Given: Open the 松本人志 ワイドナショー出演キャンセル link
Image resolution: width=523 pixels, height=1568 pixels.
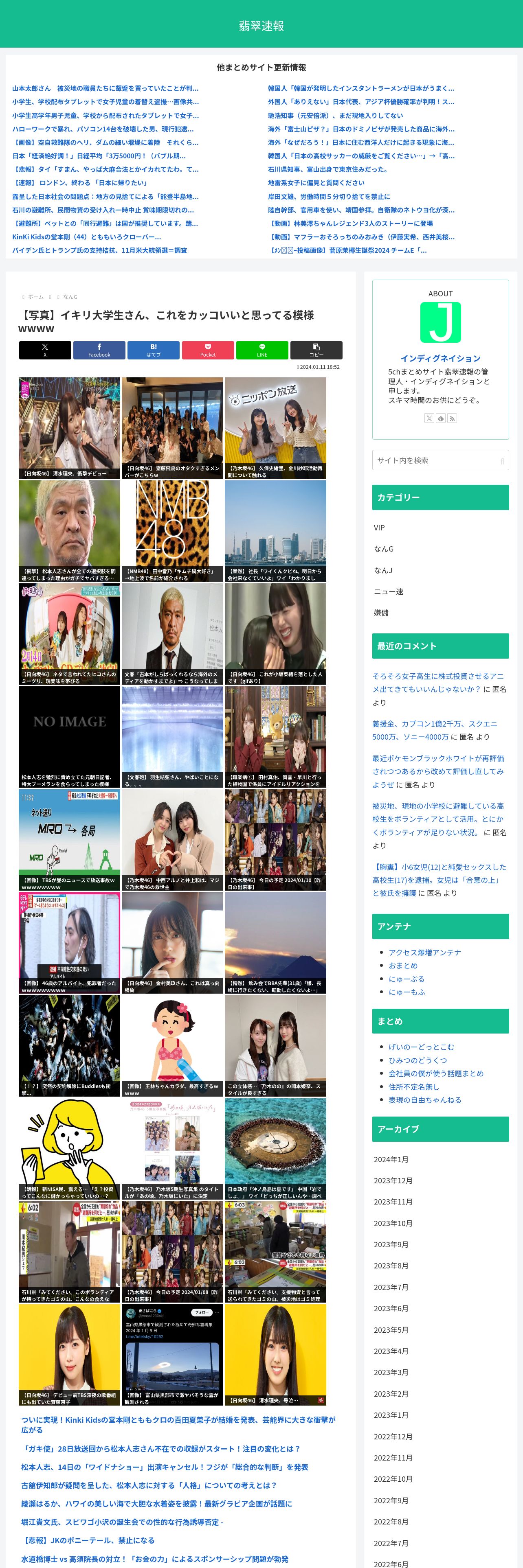Looking at the screenshot, I should [x=165, y=1467].
